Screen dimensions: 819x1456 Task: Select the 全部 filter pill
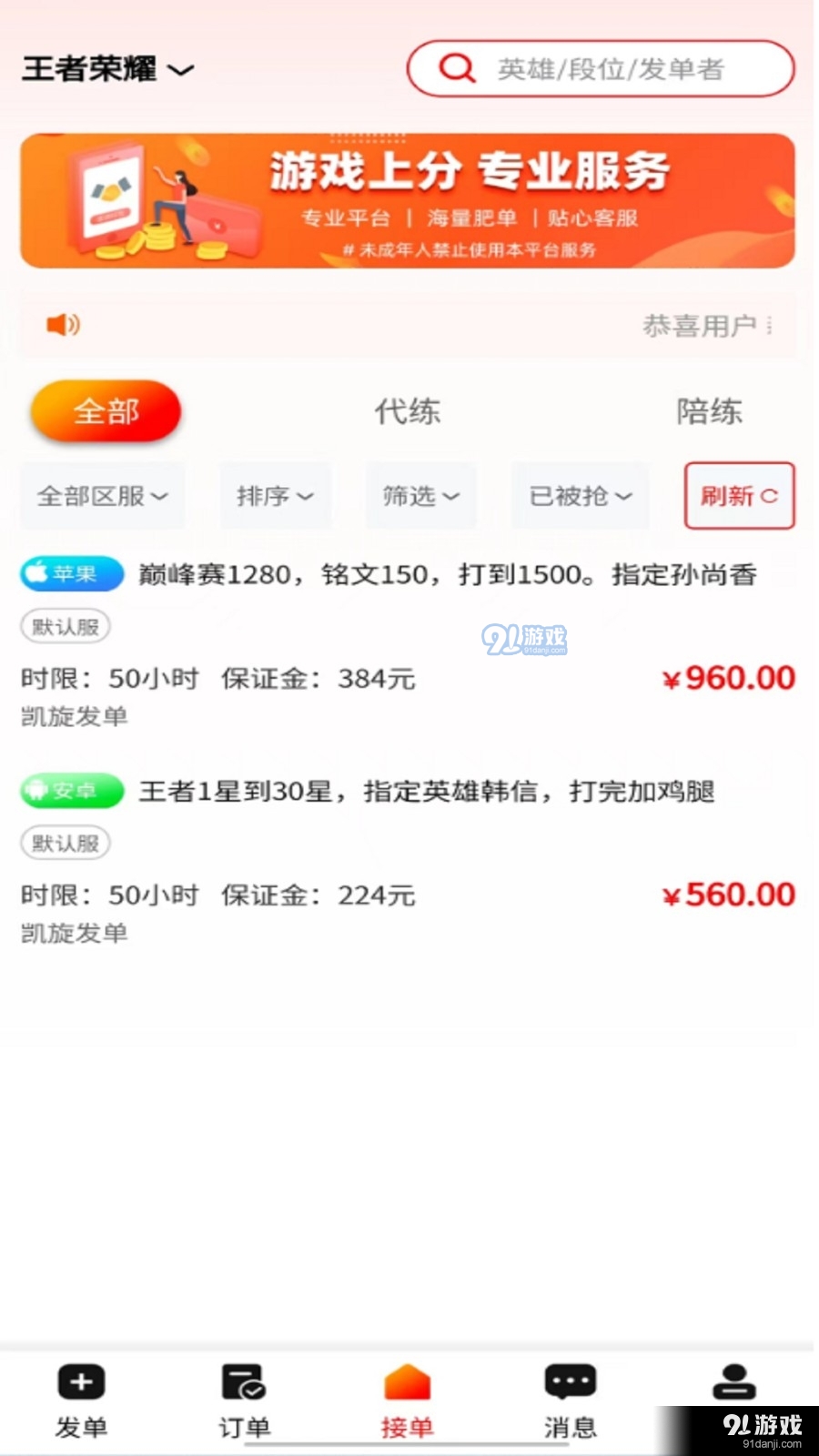coord(106,411)
